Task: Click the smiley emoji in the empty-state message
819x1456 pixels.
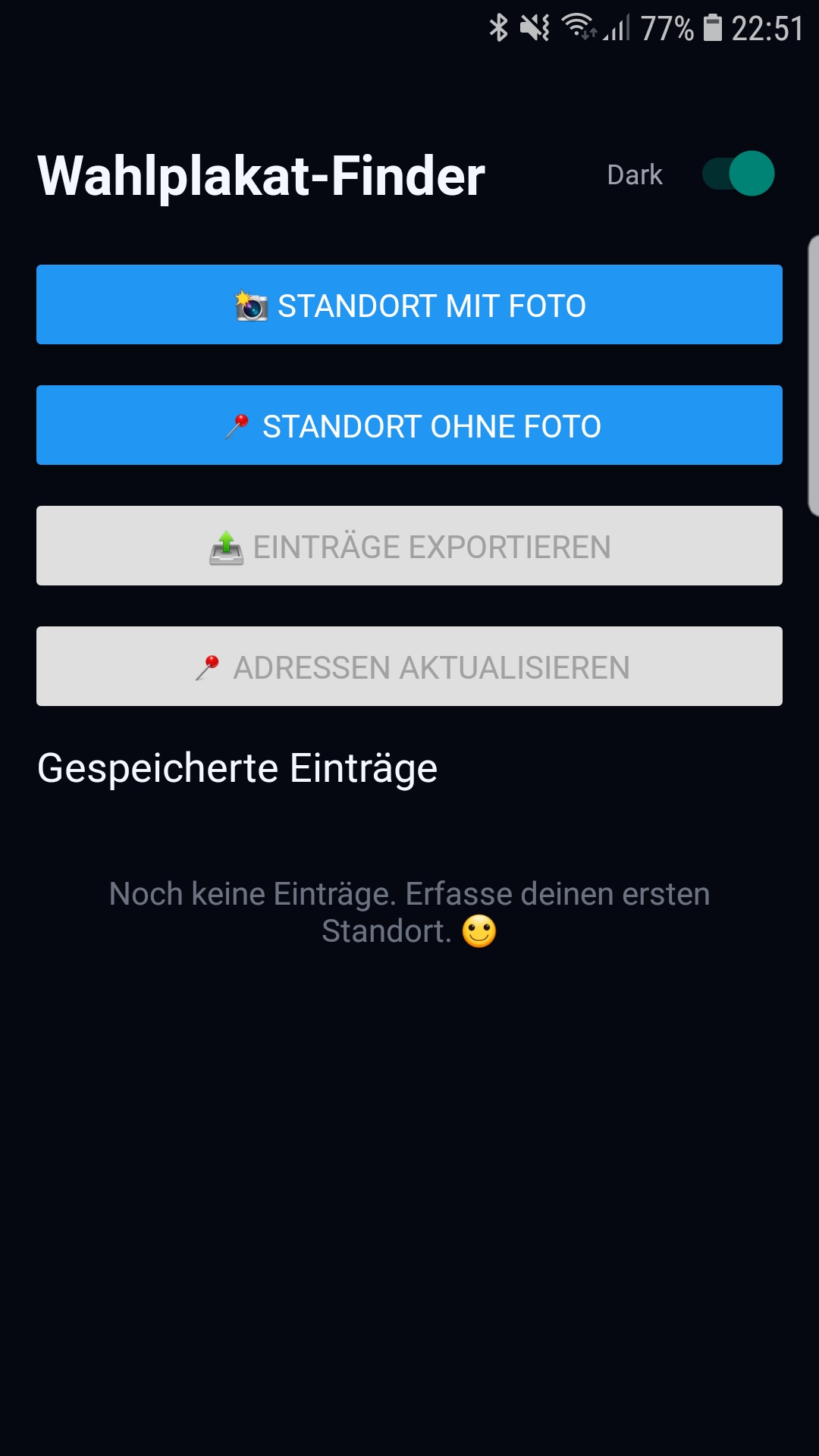Action: [480, 930]
